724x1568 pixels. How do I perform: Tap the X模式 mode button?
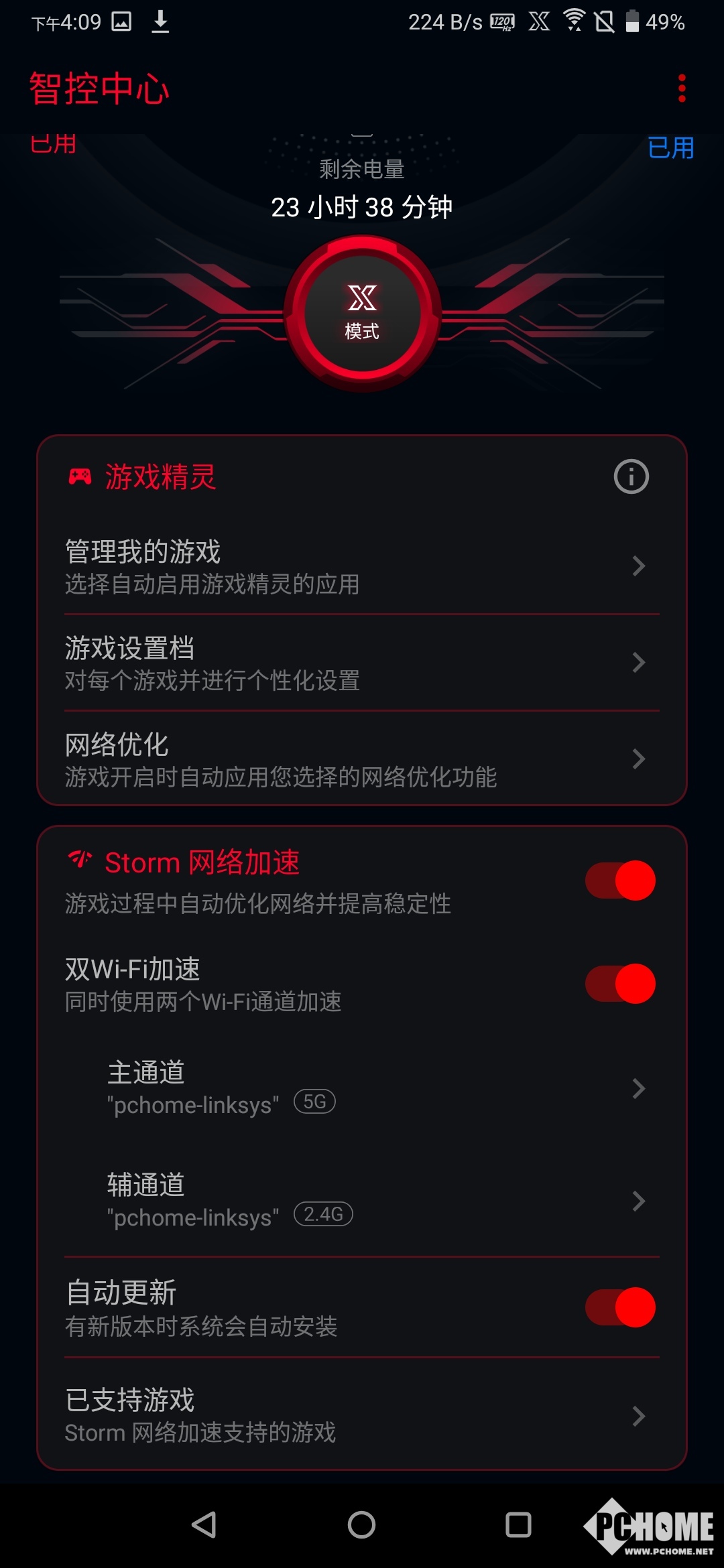(362, 314)
